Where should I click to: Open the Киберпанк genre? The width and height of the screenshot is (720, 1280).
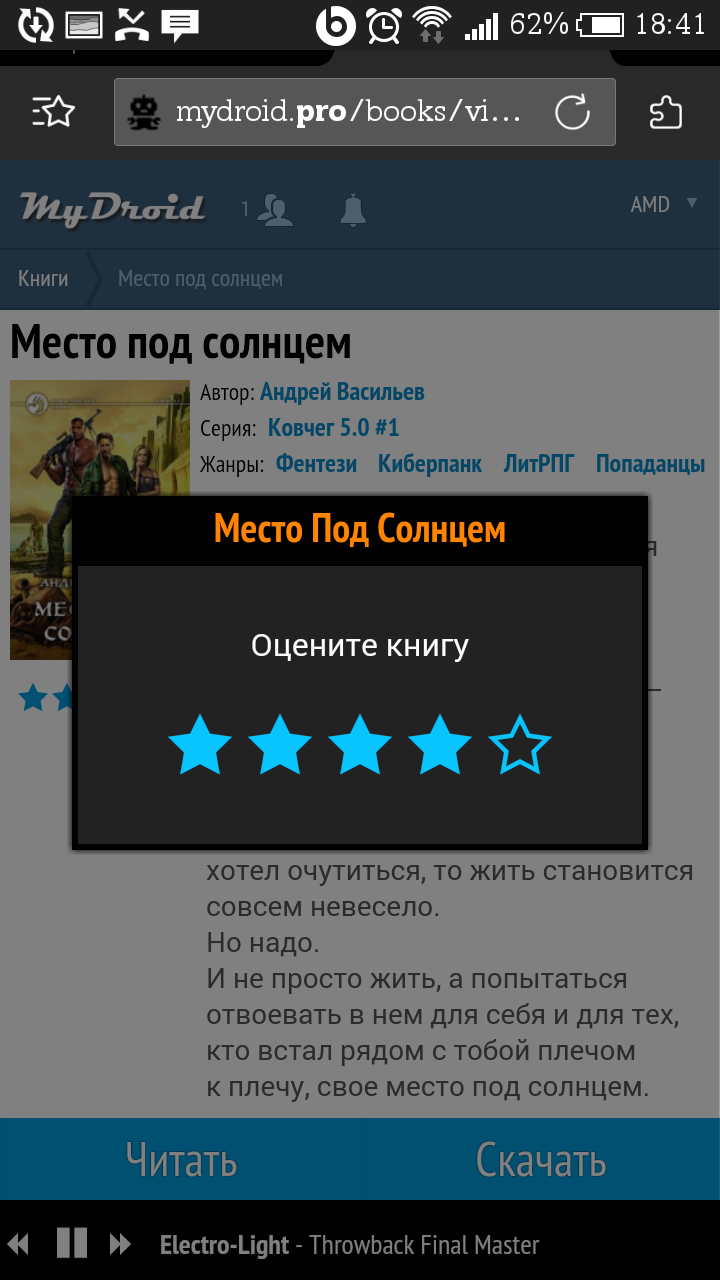point(429,464)
